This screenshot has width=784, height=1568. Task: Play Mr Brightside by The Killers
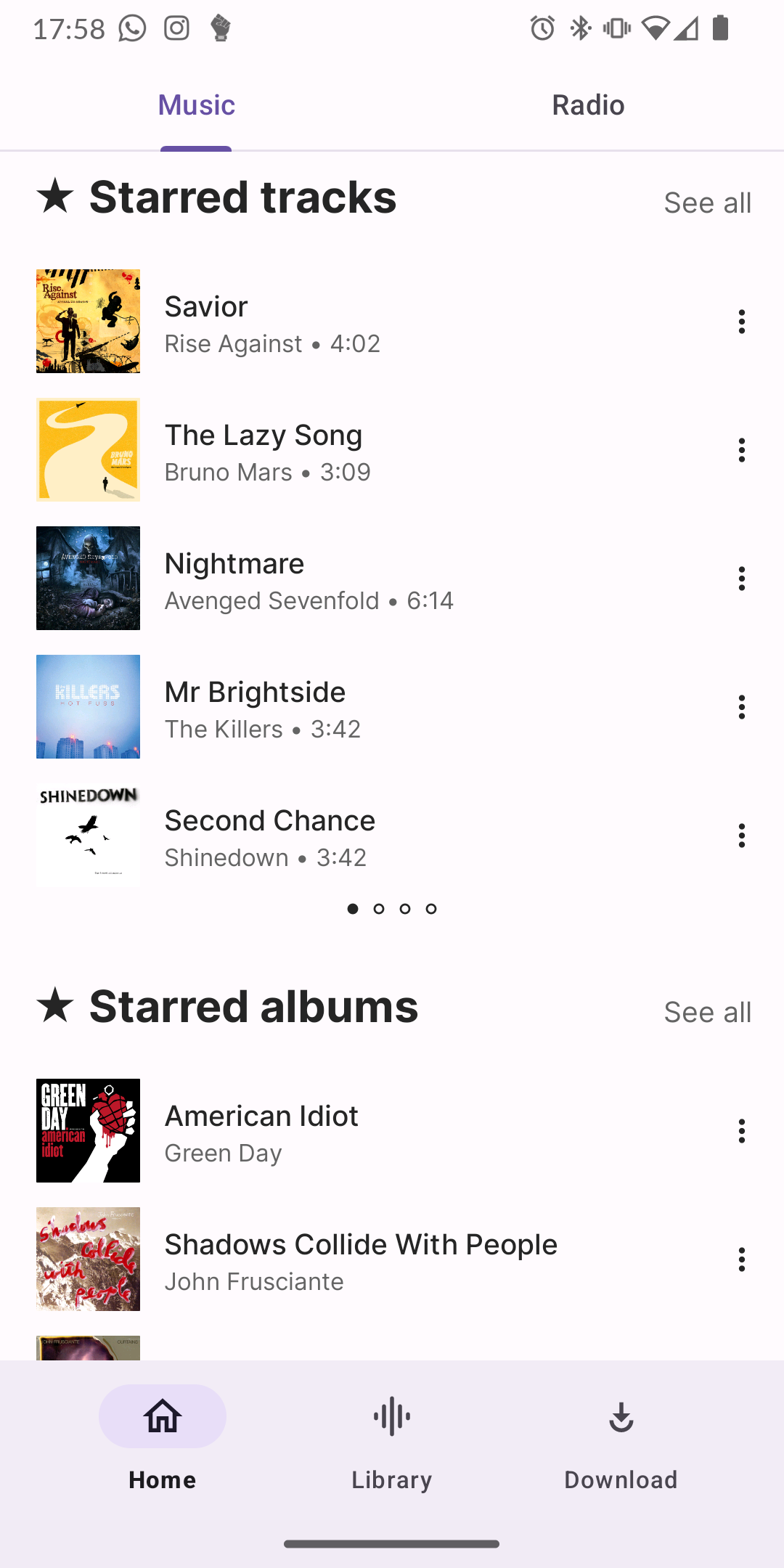coord(363,707)
